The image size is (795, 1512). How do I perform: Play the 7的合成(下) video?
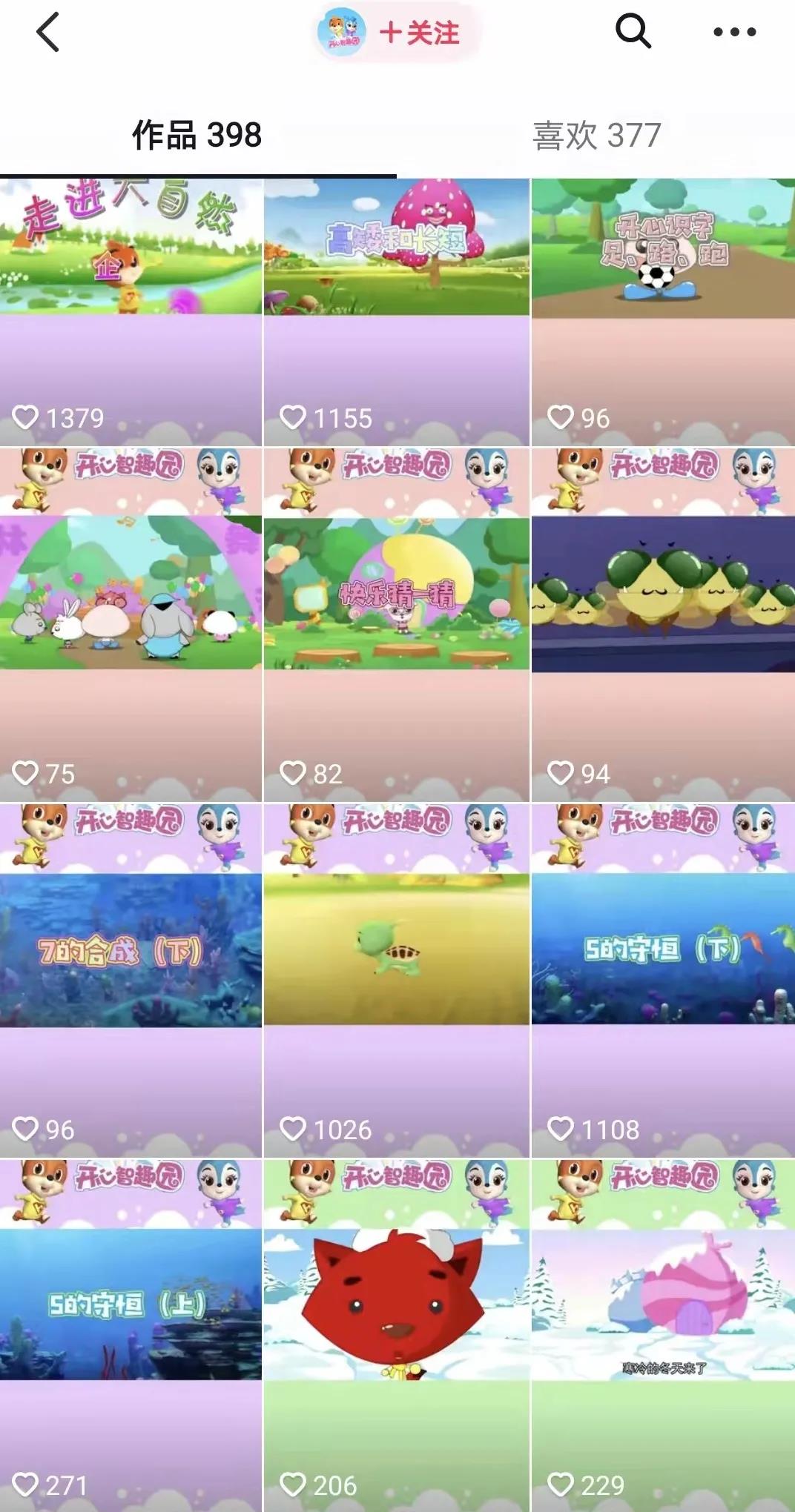[x=131, y=981]
